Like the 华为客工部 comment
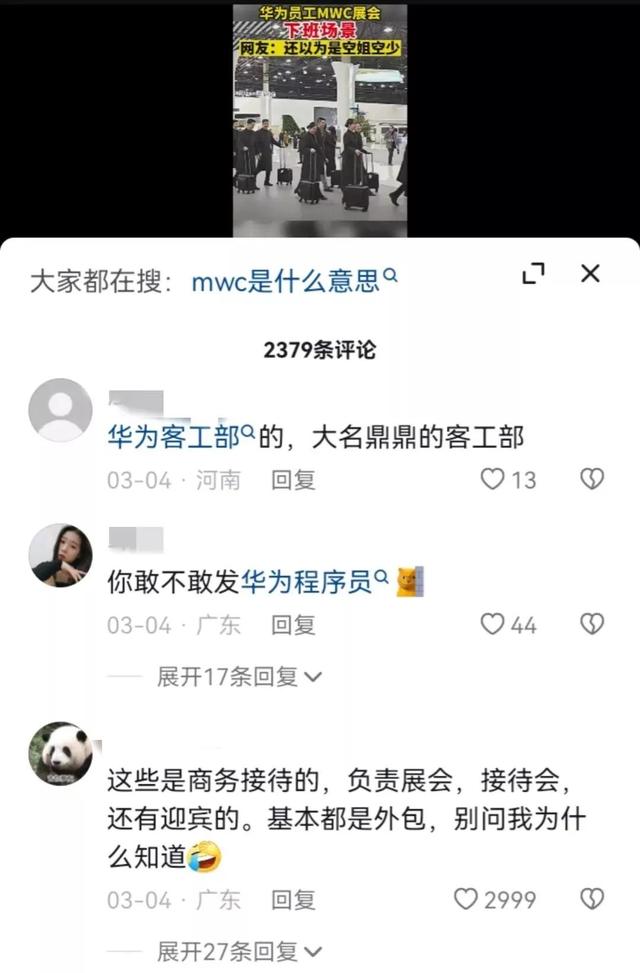Viewport: 640px width, 973px height. click(x=492, y=480)
